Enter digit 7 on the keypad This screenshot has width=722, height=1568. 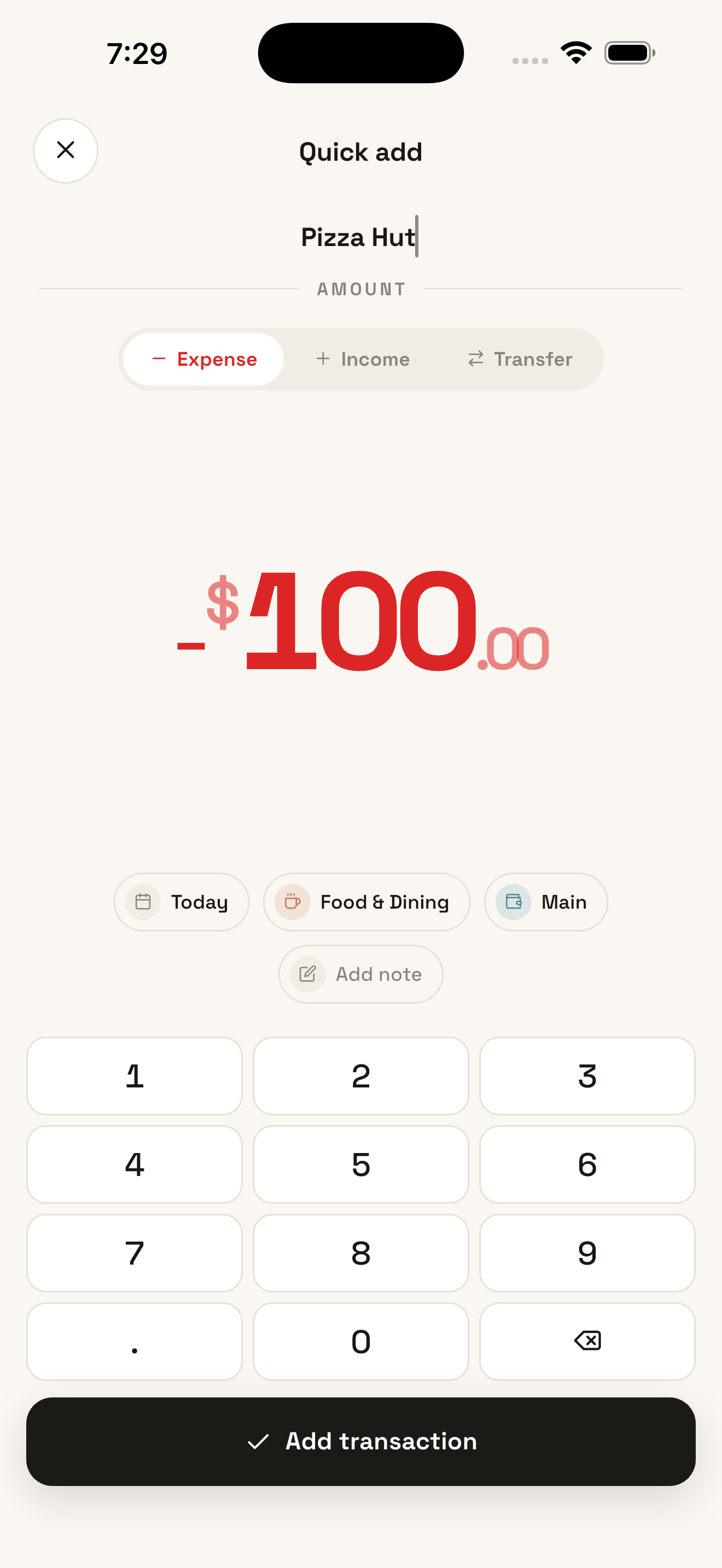(135, 1253)
